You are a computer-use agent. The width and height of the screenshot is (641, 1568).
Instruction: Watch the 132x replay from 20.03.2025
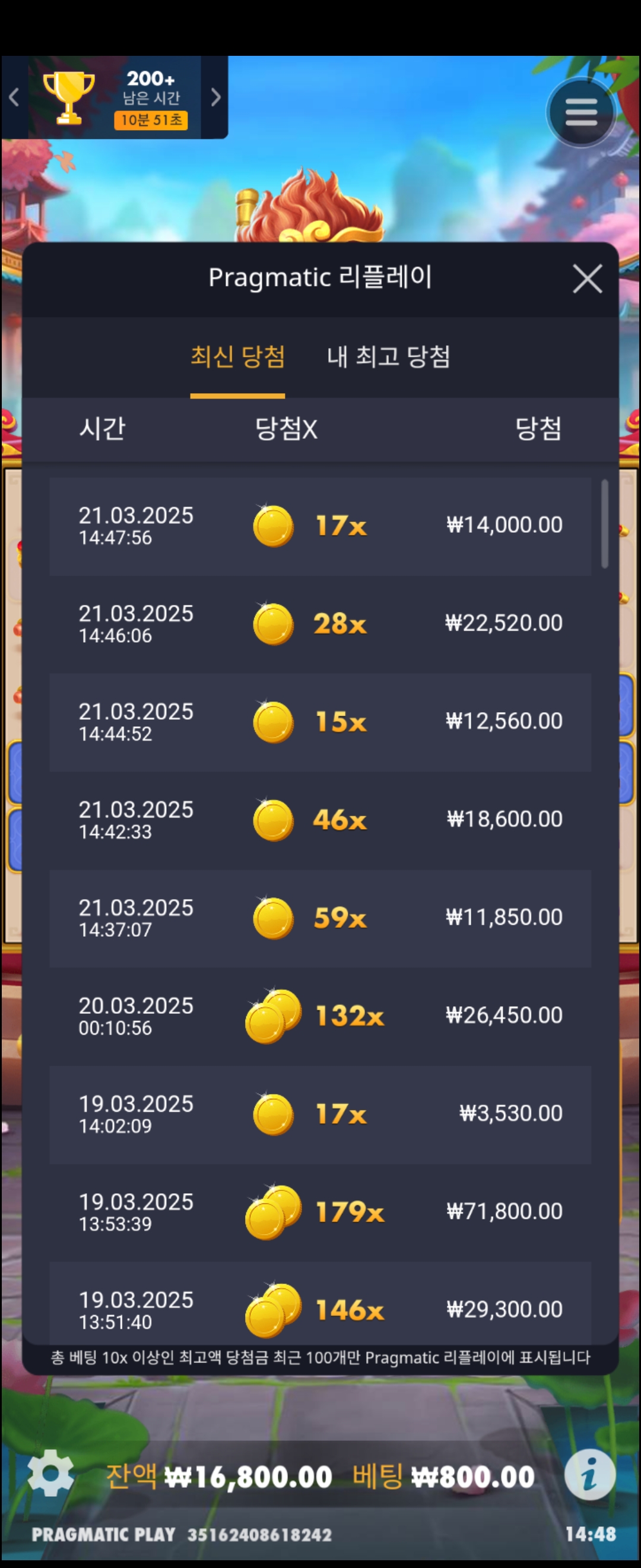point(320,1016)
